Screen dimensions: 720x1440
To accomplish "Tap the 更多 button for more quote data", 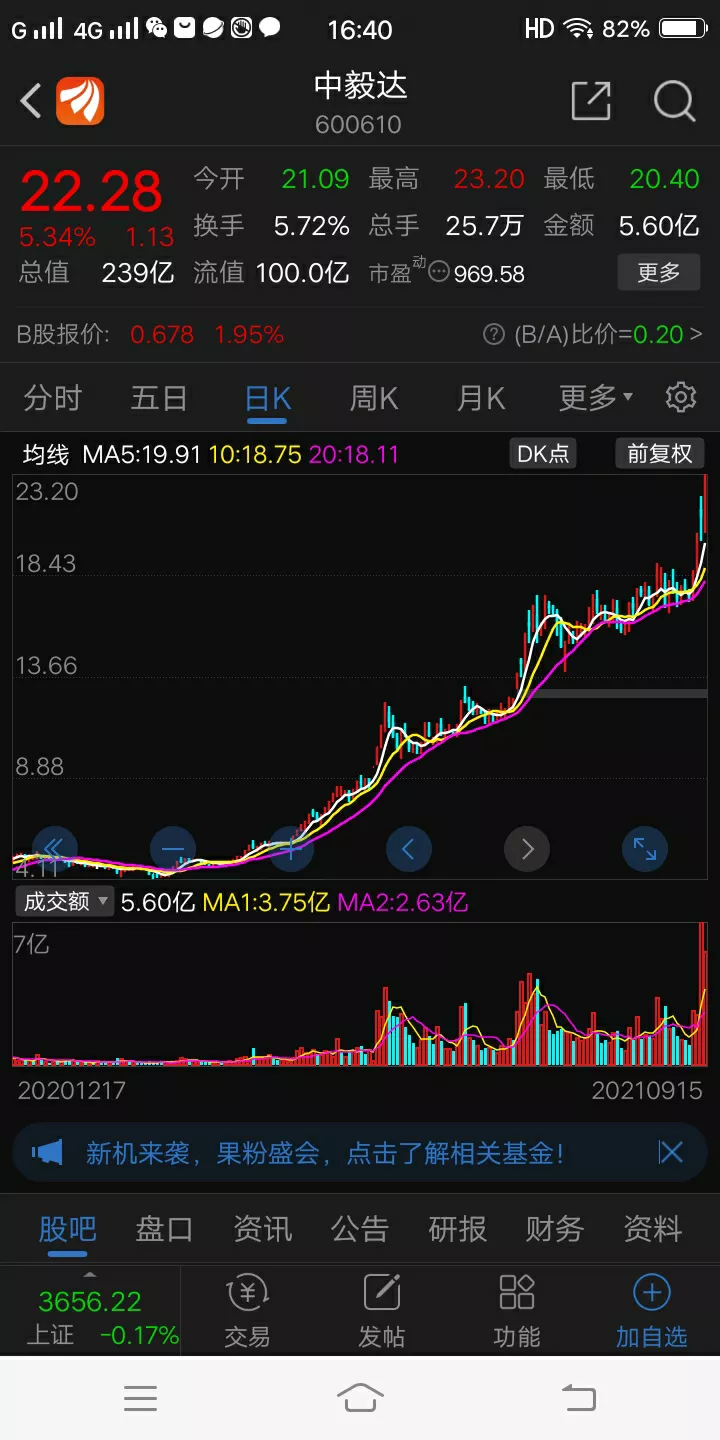I will point(658,272).
